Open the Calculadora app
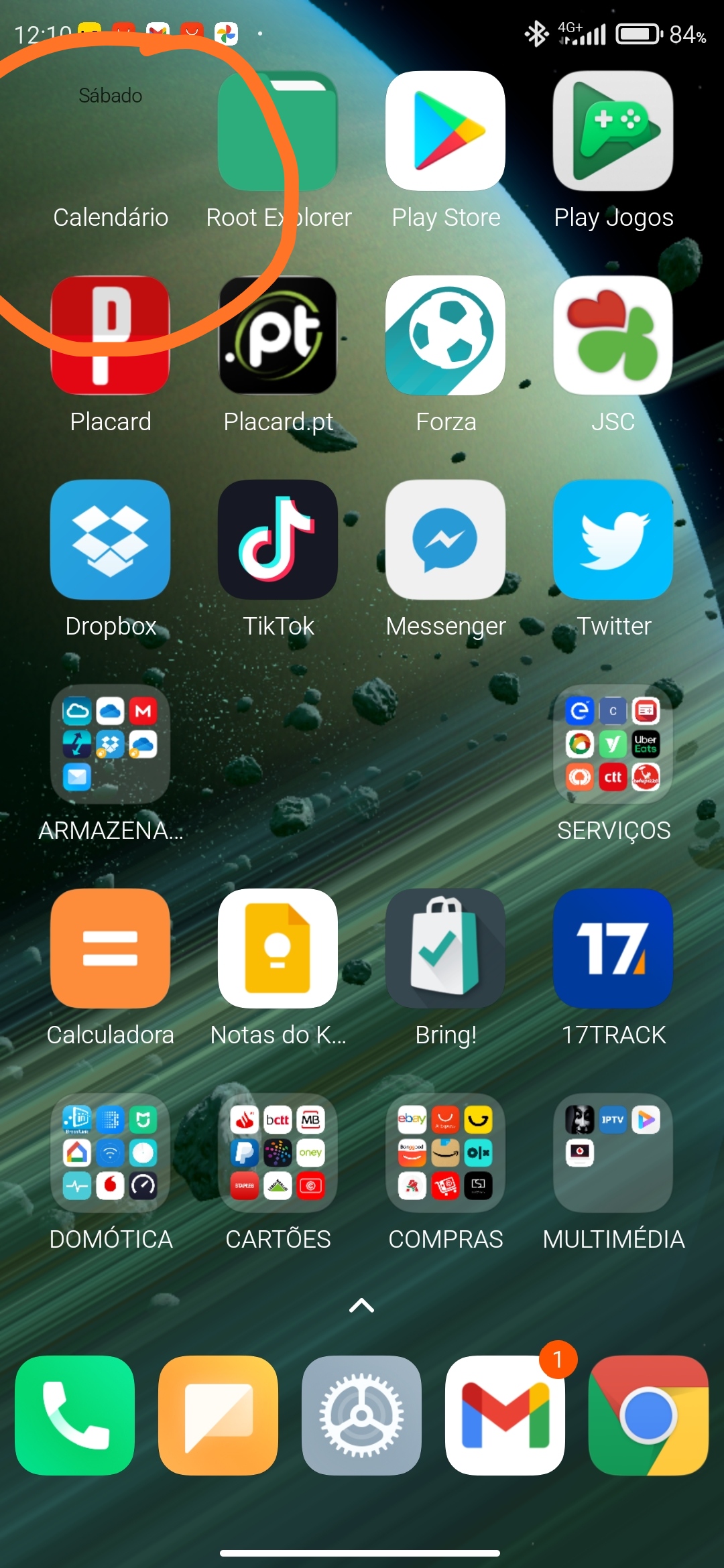This screenshot has height=1568, width=724. pos(111,948)
